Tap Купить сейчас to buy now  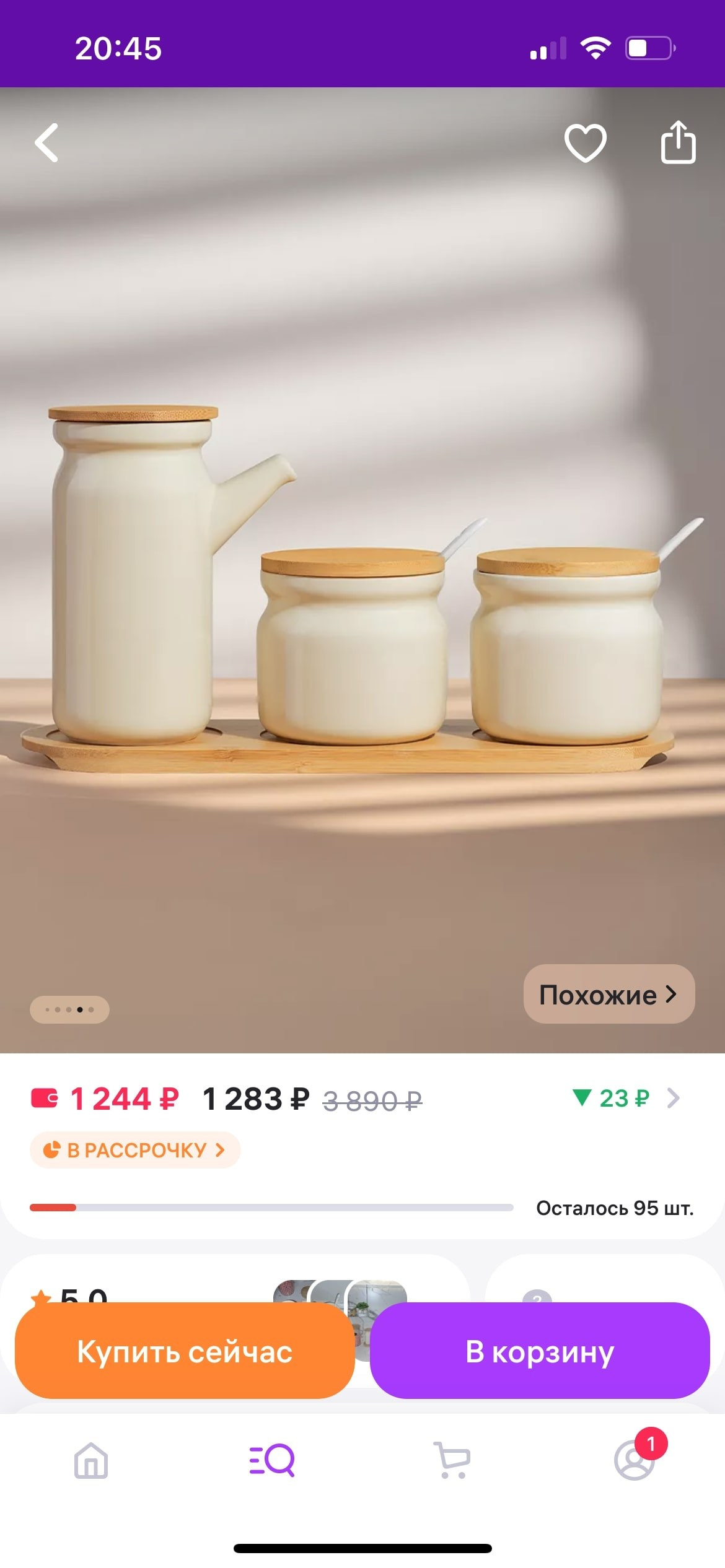[185, 1351]
